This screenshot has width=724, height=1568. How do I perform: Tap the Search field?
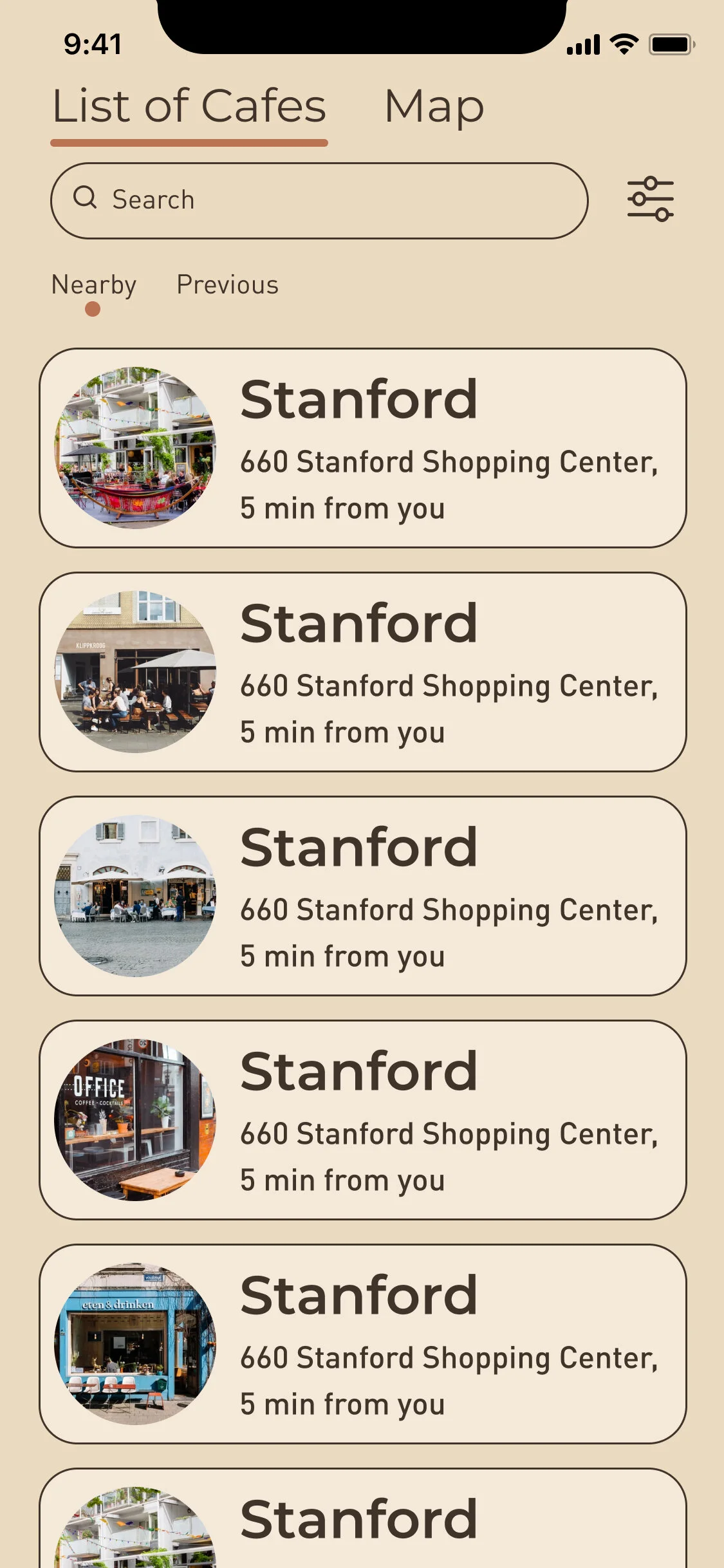(319, 200)
